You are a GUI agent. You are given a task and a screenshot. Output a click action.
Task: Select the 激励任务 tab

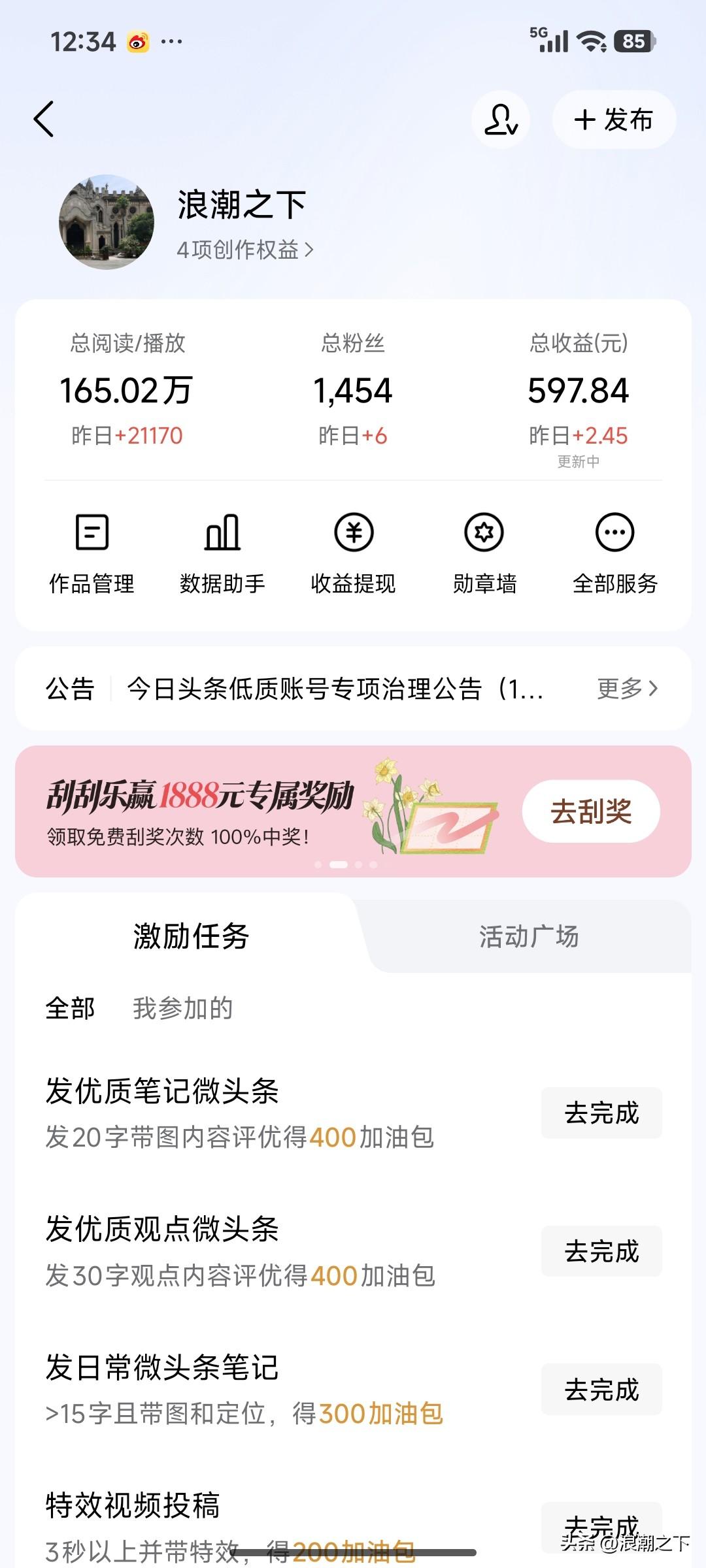coord(190,937)
